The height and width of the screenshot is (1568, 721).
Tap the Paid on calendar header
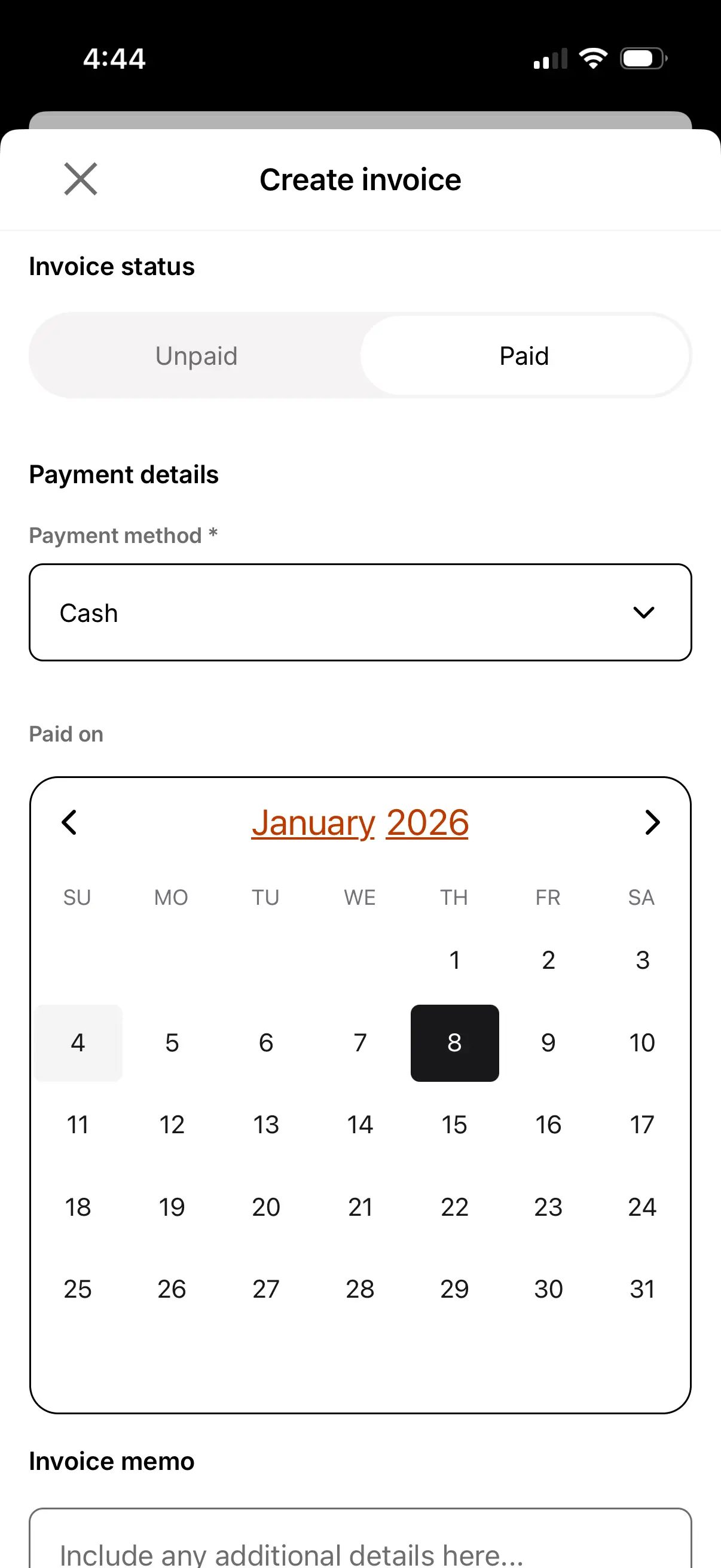click(x=360, y=822)
